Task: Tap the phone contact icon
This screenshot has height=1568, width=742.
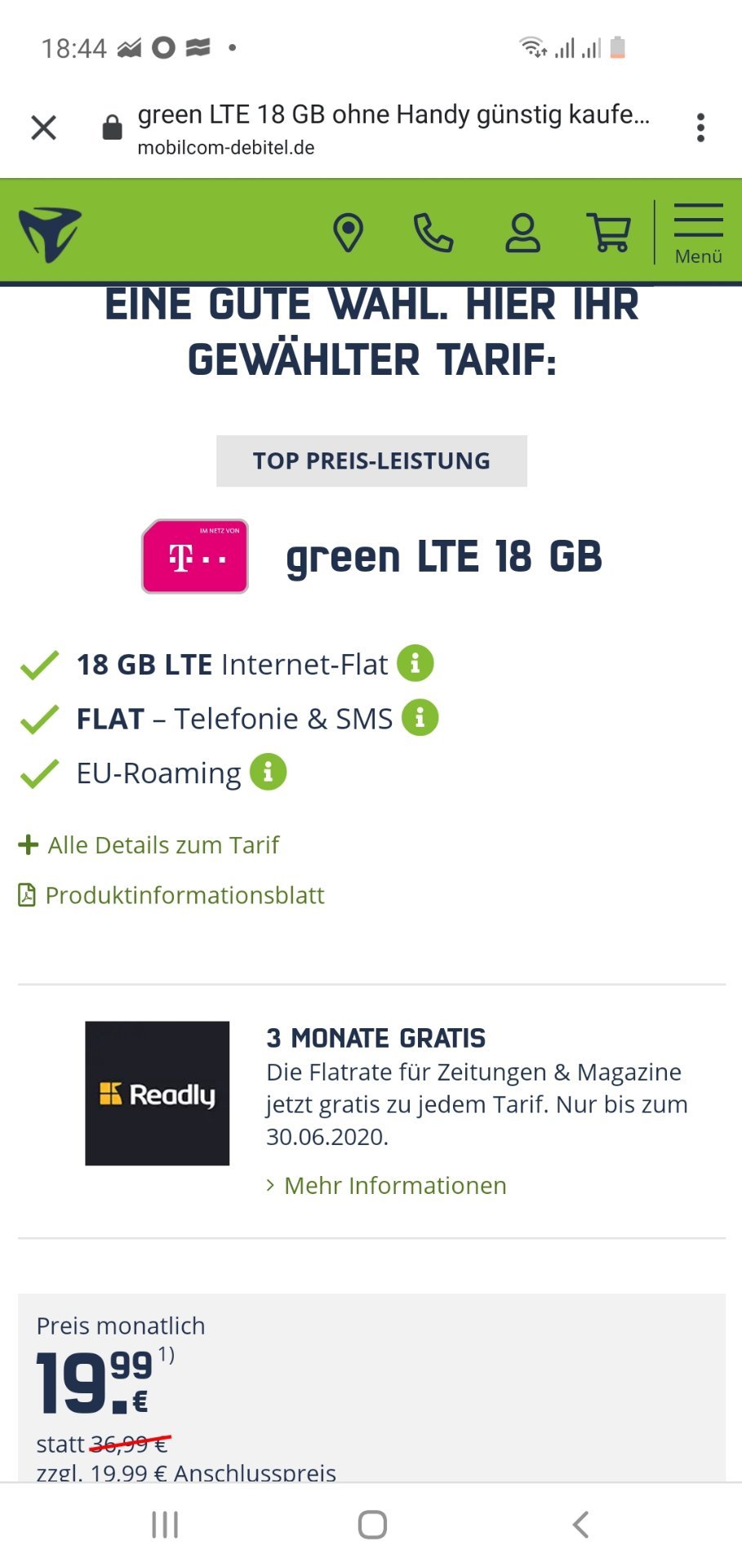Action: click(x=433, y=233)
